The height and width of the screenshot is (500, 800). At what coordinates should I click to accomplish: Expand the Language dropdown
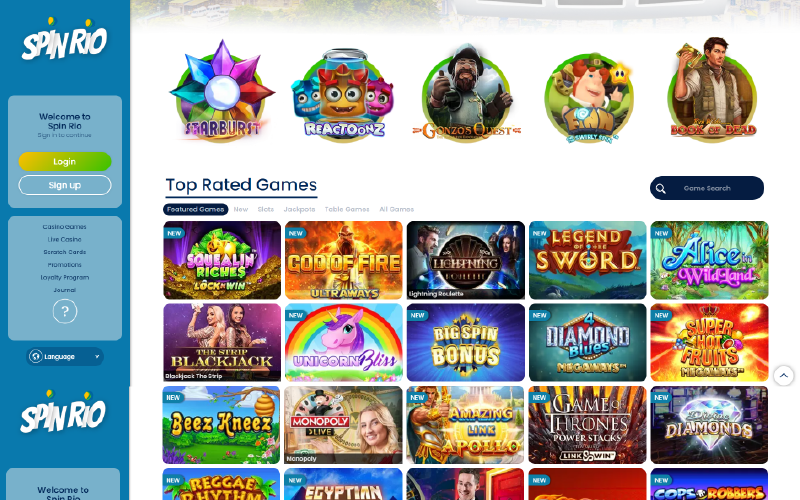[x=65, y=356]
